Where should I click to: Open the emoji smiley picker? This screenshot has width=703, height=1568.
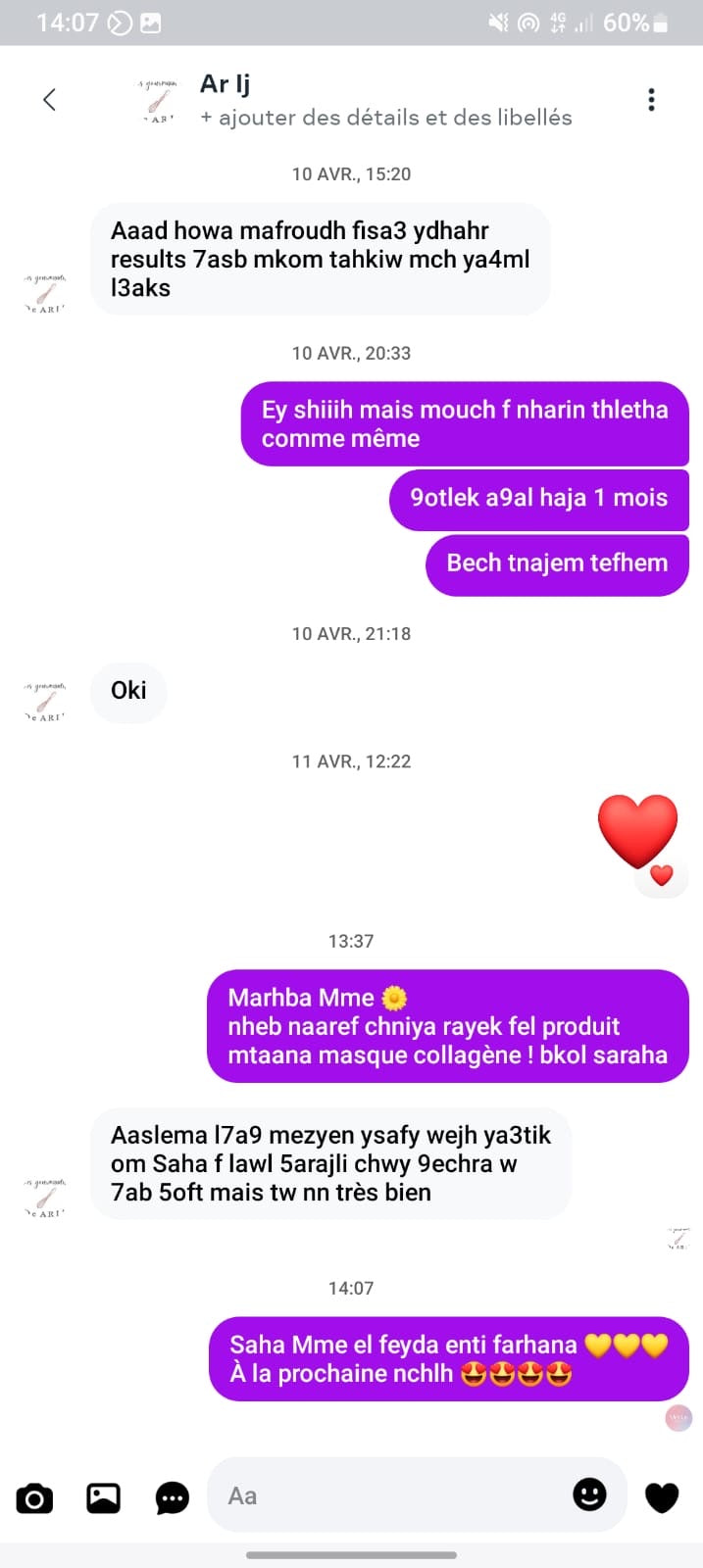click(589, 1494)
